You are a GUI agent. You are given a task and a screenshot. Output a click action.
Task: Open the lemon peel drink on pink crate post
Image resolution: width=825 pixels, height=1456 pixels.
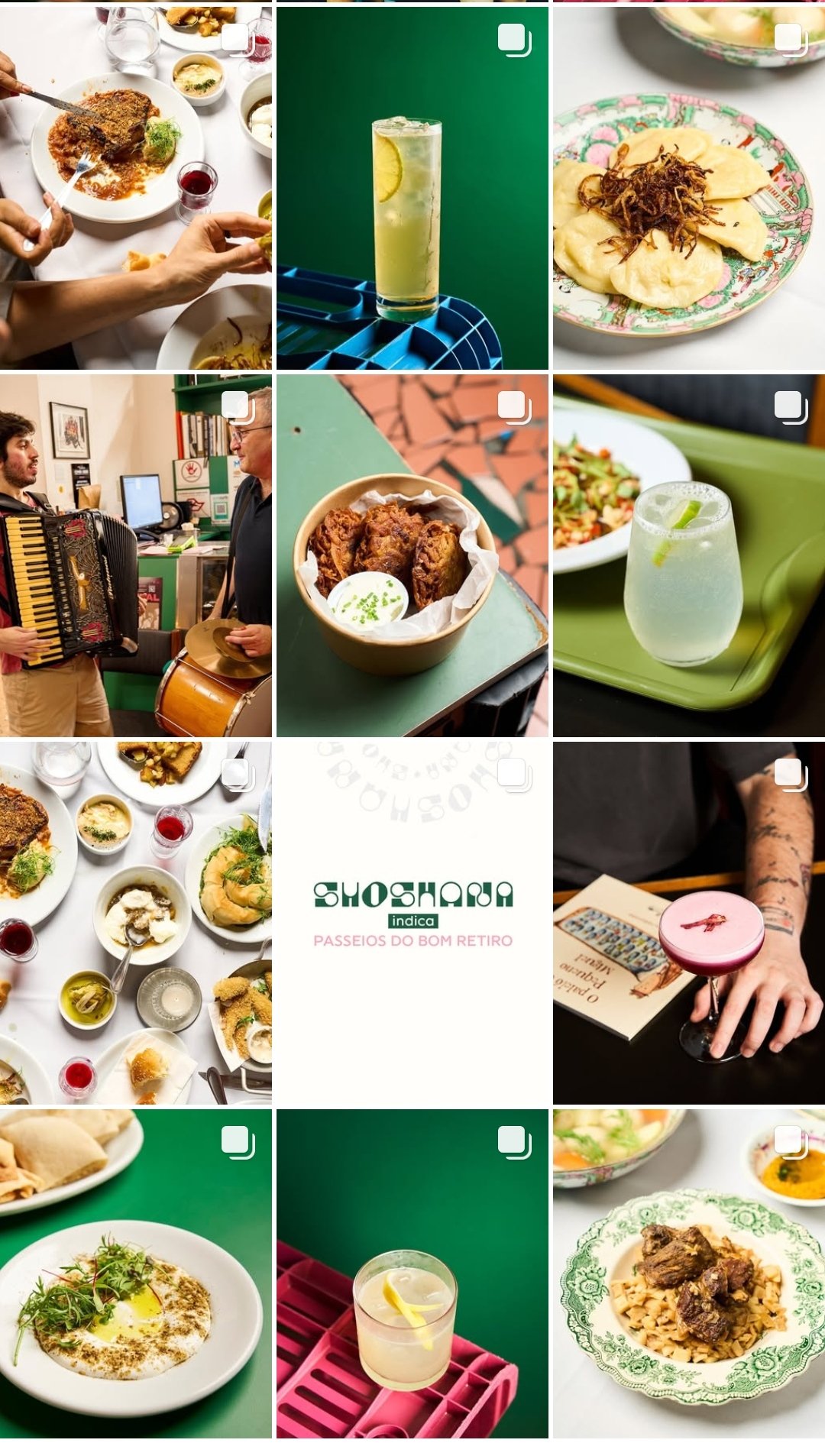coord(412,1273)
